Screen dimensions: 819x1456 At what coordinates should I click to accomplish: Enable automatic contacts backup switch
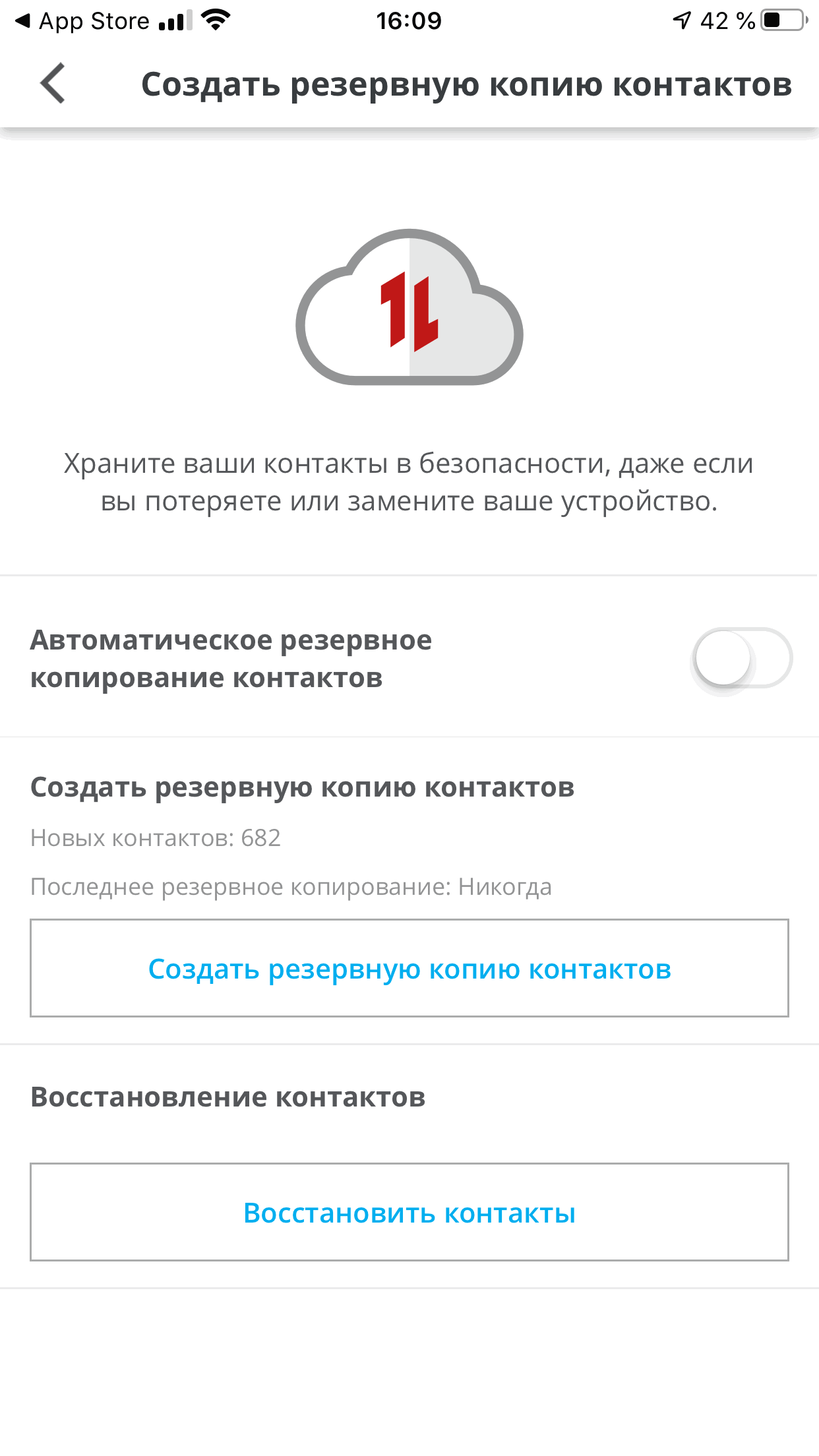[x=741, y=658]
